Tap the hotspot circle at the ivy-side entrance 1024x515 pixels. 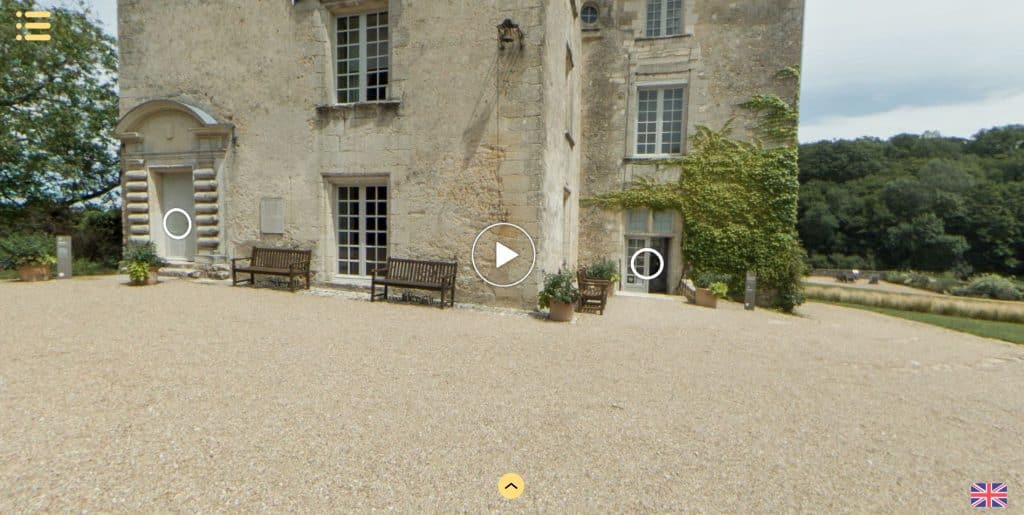[x=647, y=264]
